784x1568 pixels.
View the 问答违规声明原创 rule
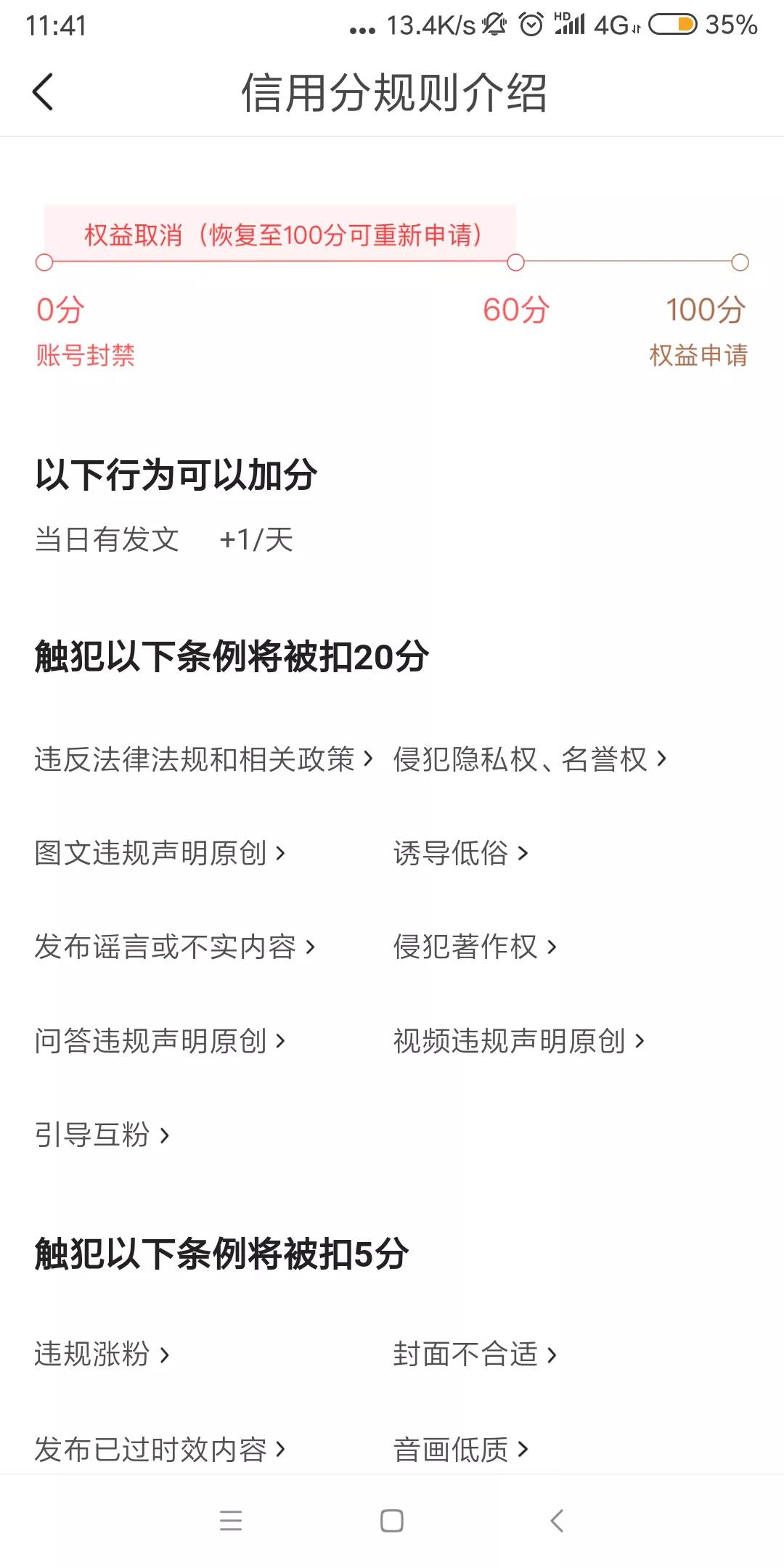coord(160,1041)
